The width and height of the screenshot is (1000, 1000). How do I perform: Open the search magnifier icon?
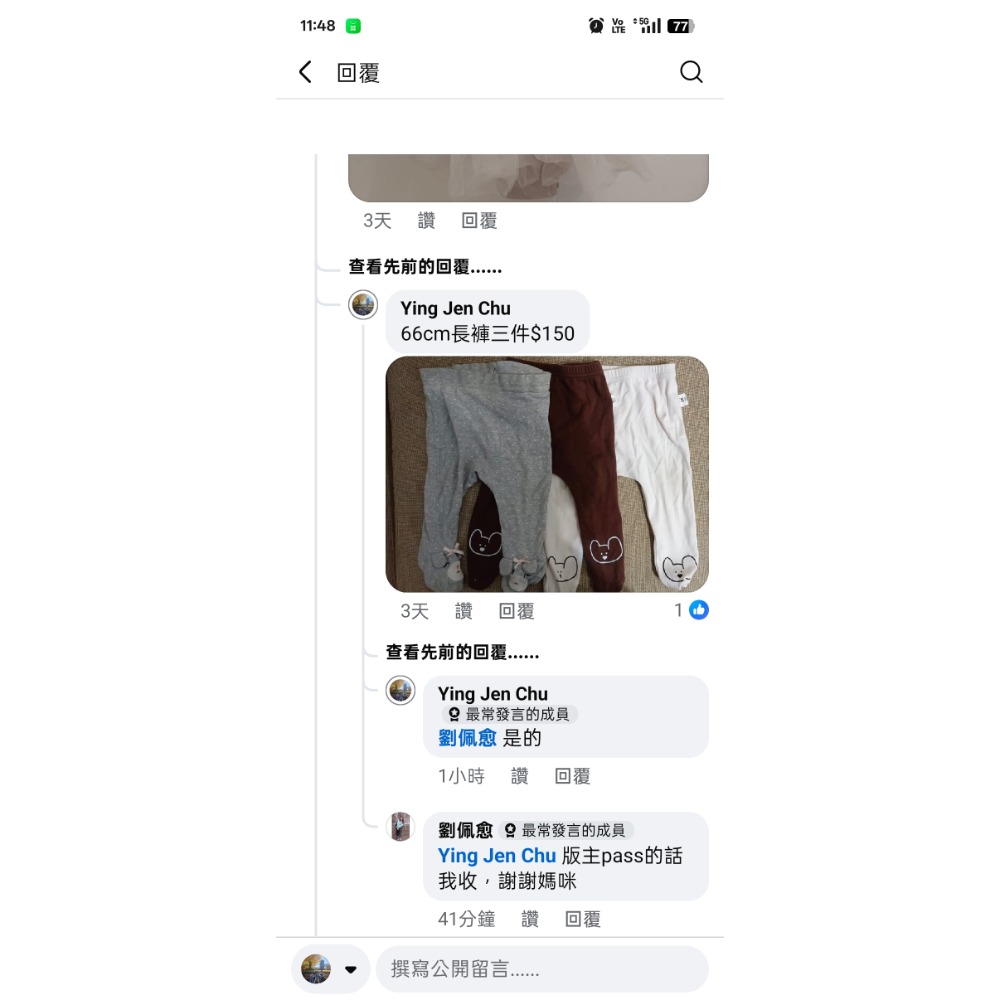[691, 72]
